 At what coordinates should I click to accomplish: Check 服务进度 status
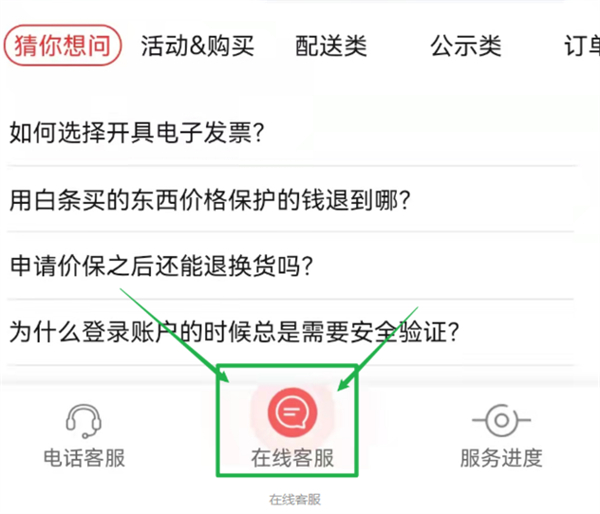(501, 436)
